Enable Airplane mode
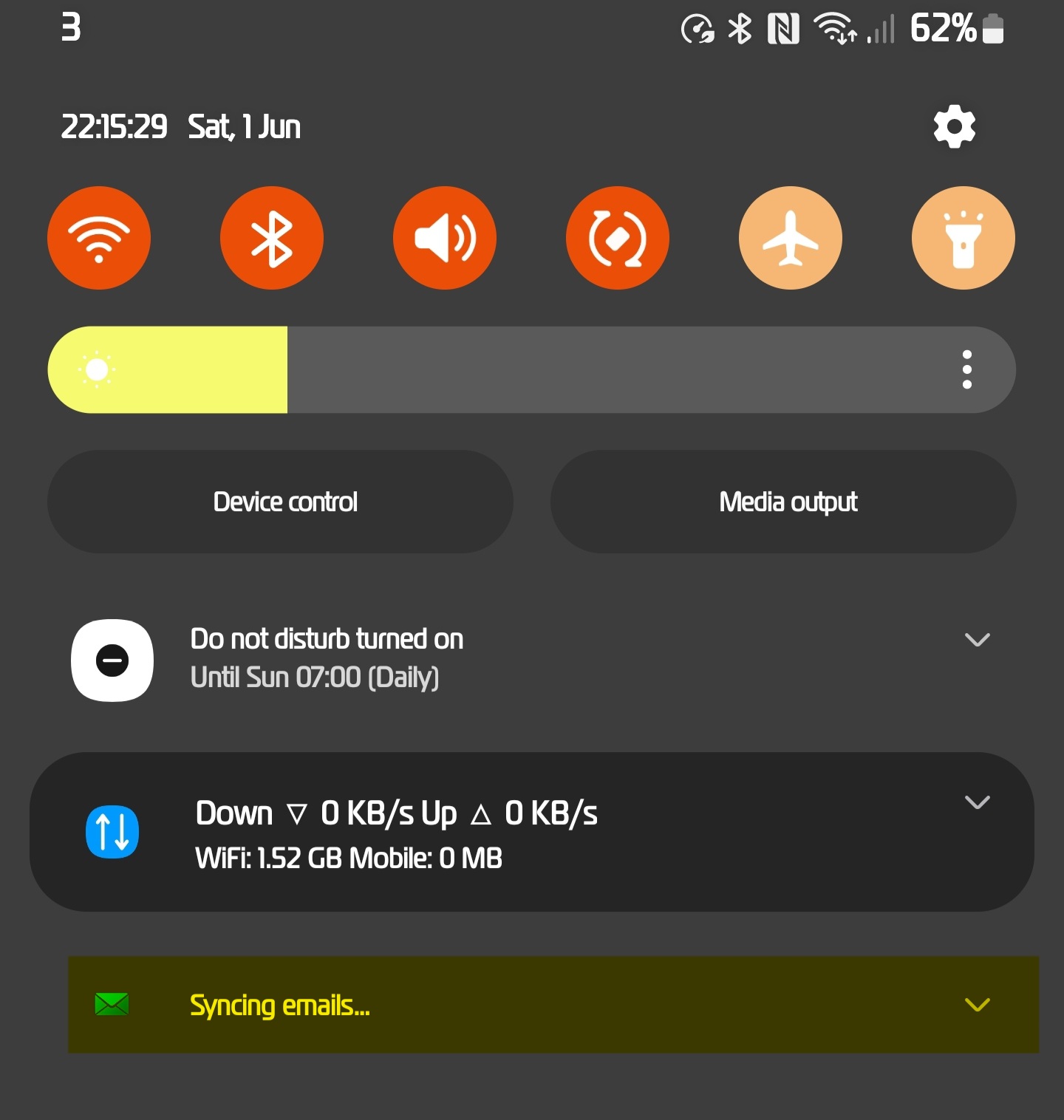The image size is (1064, 1120). coord(791,237)
